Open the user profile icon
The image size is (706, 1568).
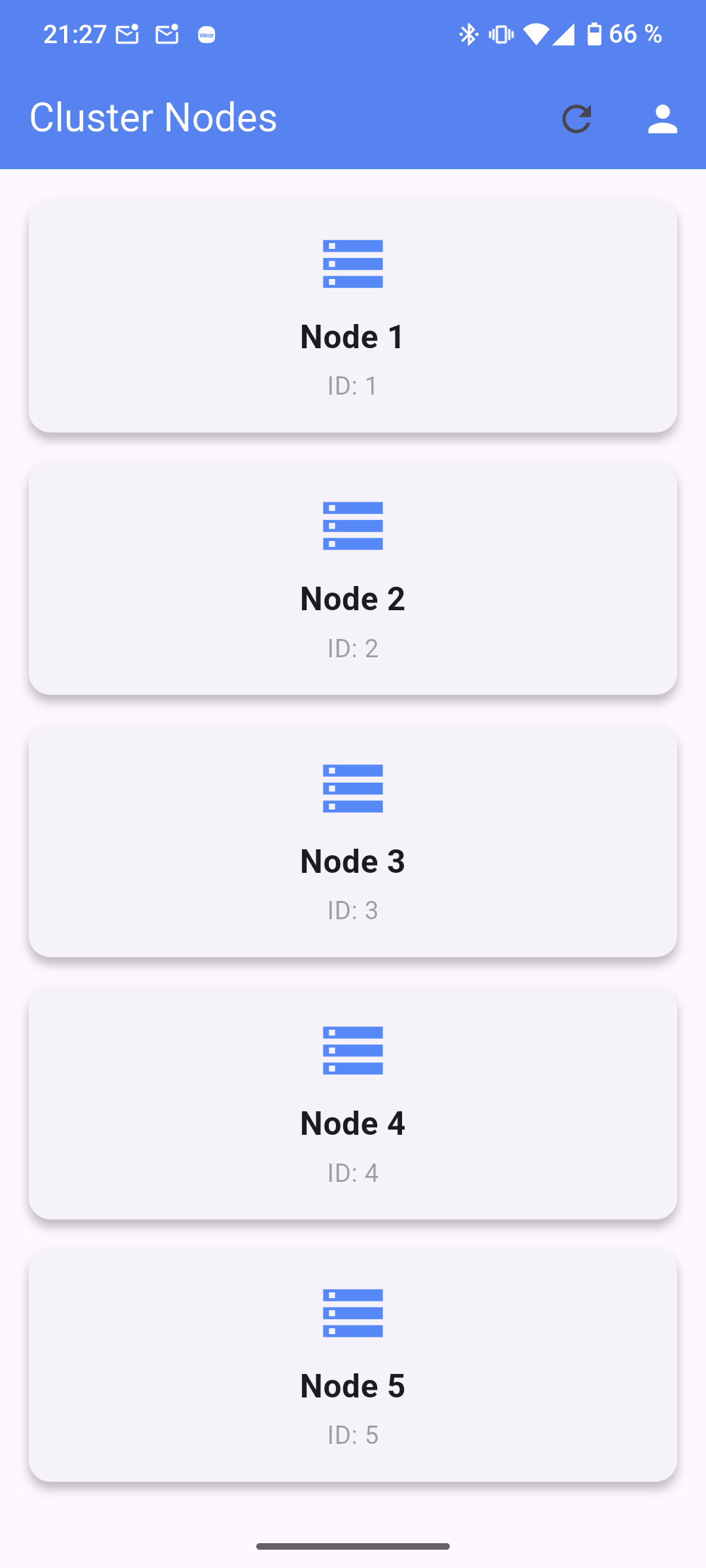pyautogui.click(x=663, y=119)
